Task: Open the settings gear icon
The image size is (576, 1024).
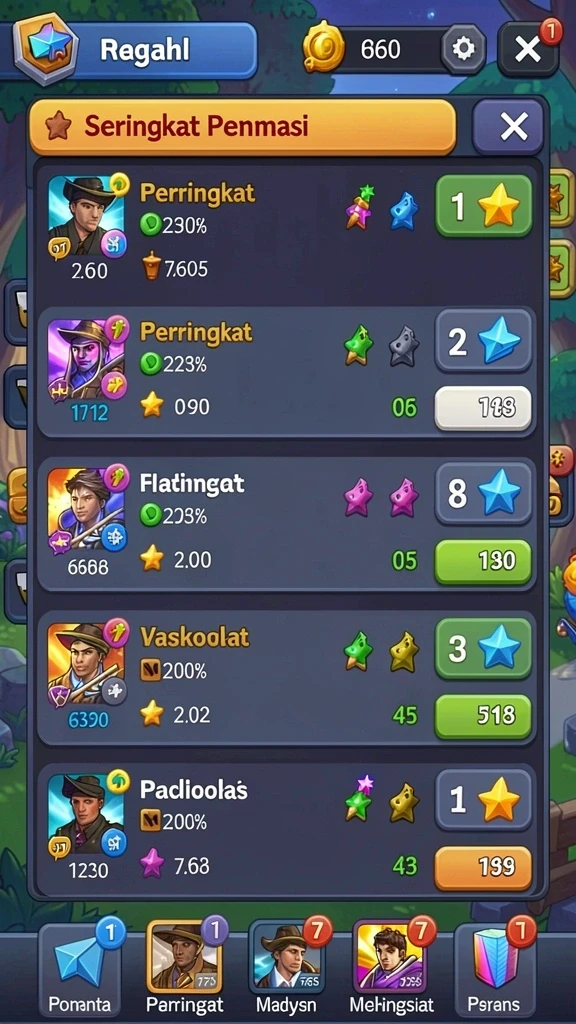Action: pyautogui.click(x=463, y=49)
